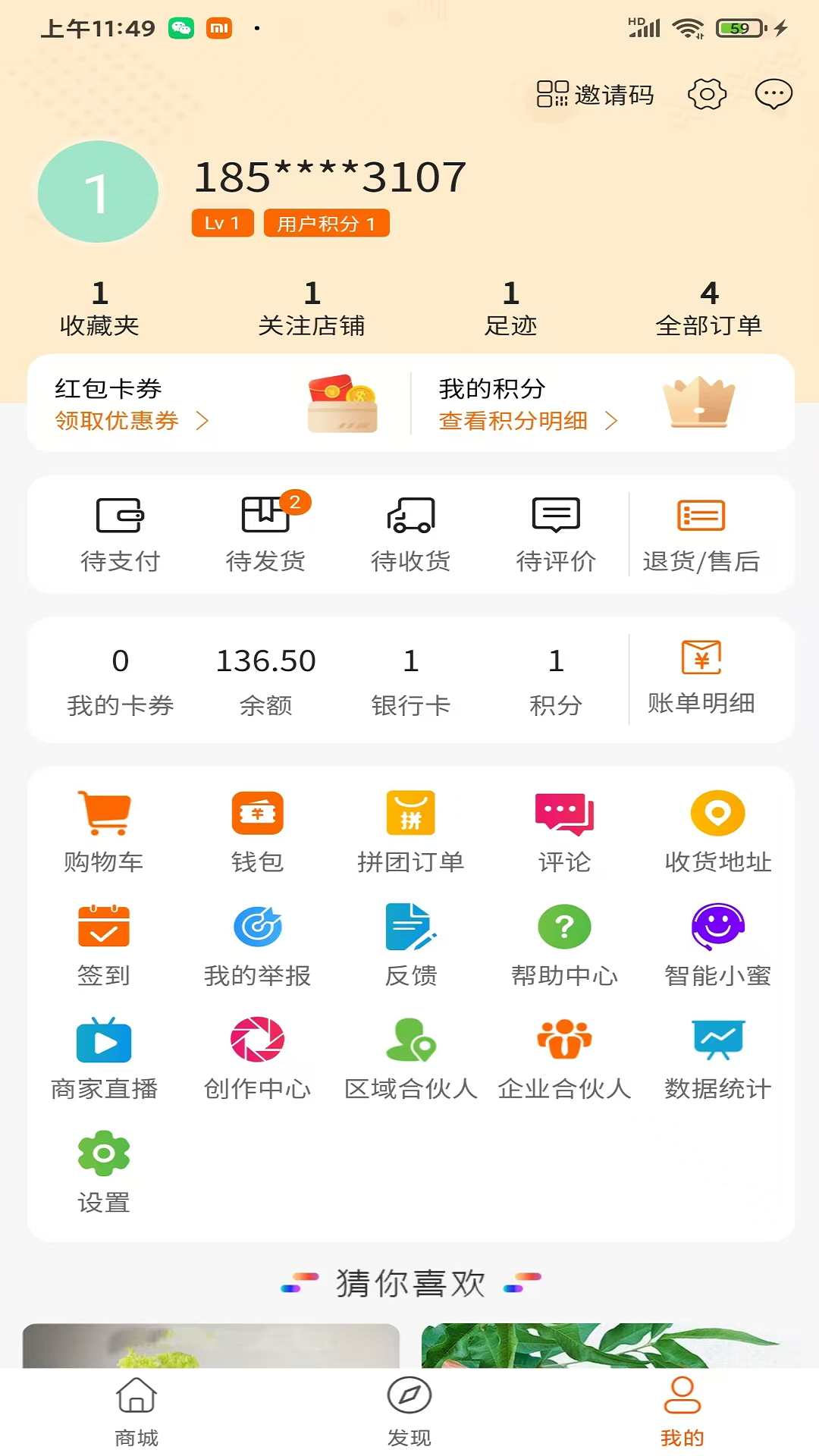Switch to the 商城 tab
This screenshot has height=1456, width=819.
pos(136,1412)
